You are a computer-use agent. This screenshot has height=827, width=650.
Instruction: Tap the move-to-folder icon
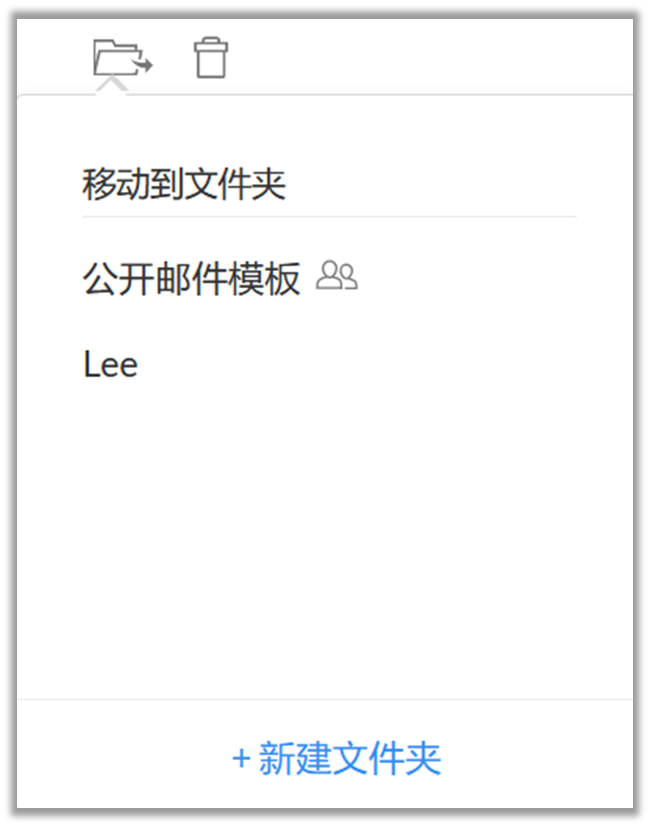(x=121, y=58)
